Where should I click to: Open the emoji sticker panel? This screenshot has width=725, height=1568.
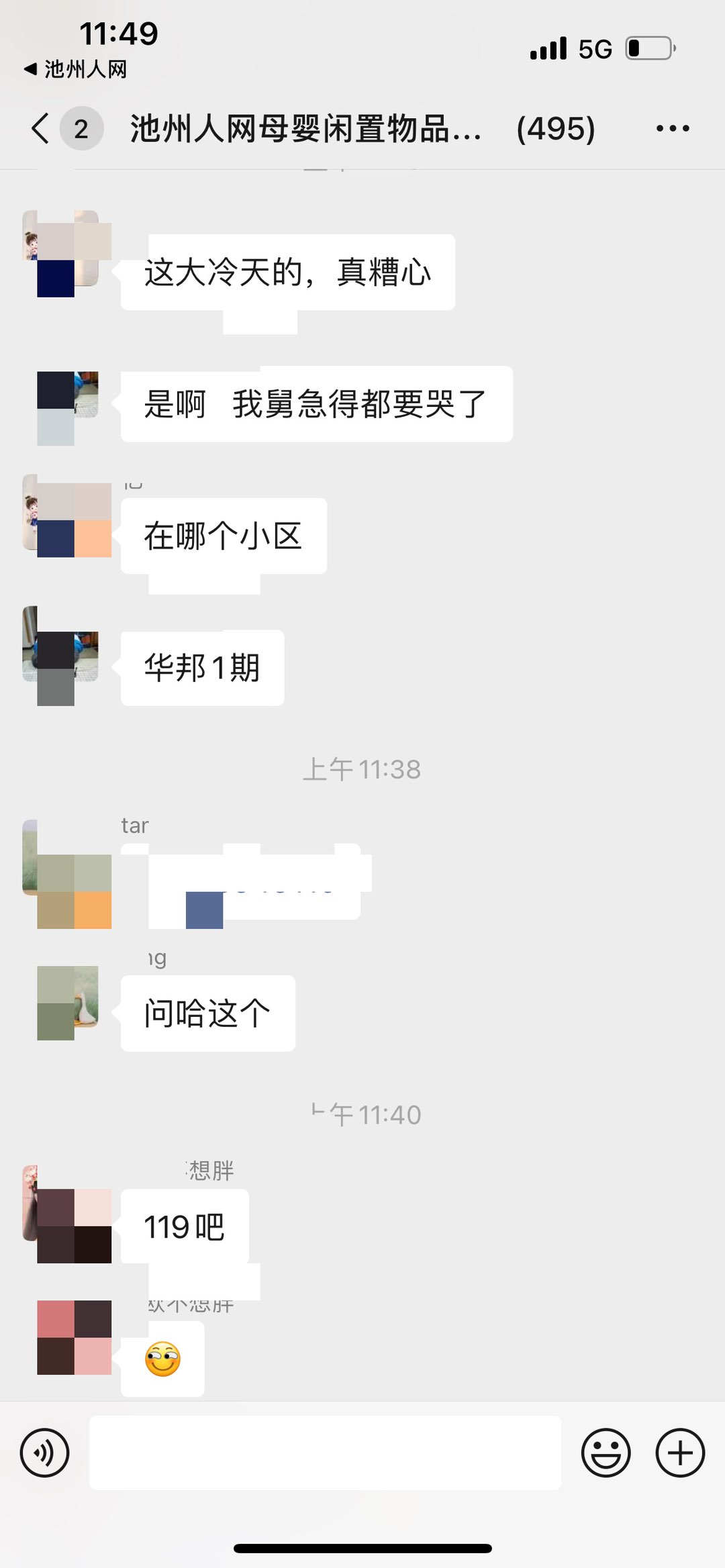point(606,1453)
